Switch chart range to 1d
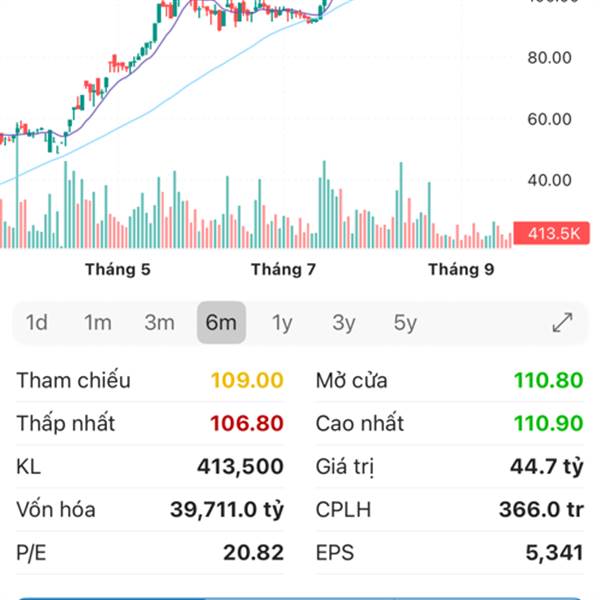Viewport: 600px width, 600px height. click(37, 323)
